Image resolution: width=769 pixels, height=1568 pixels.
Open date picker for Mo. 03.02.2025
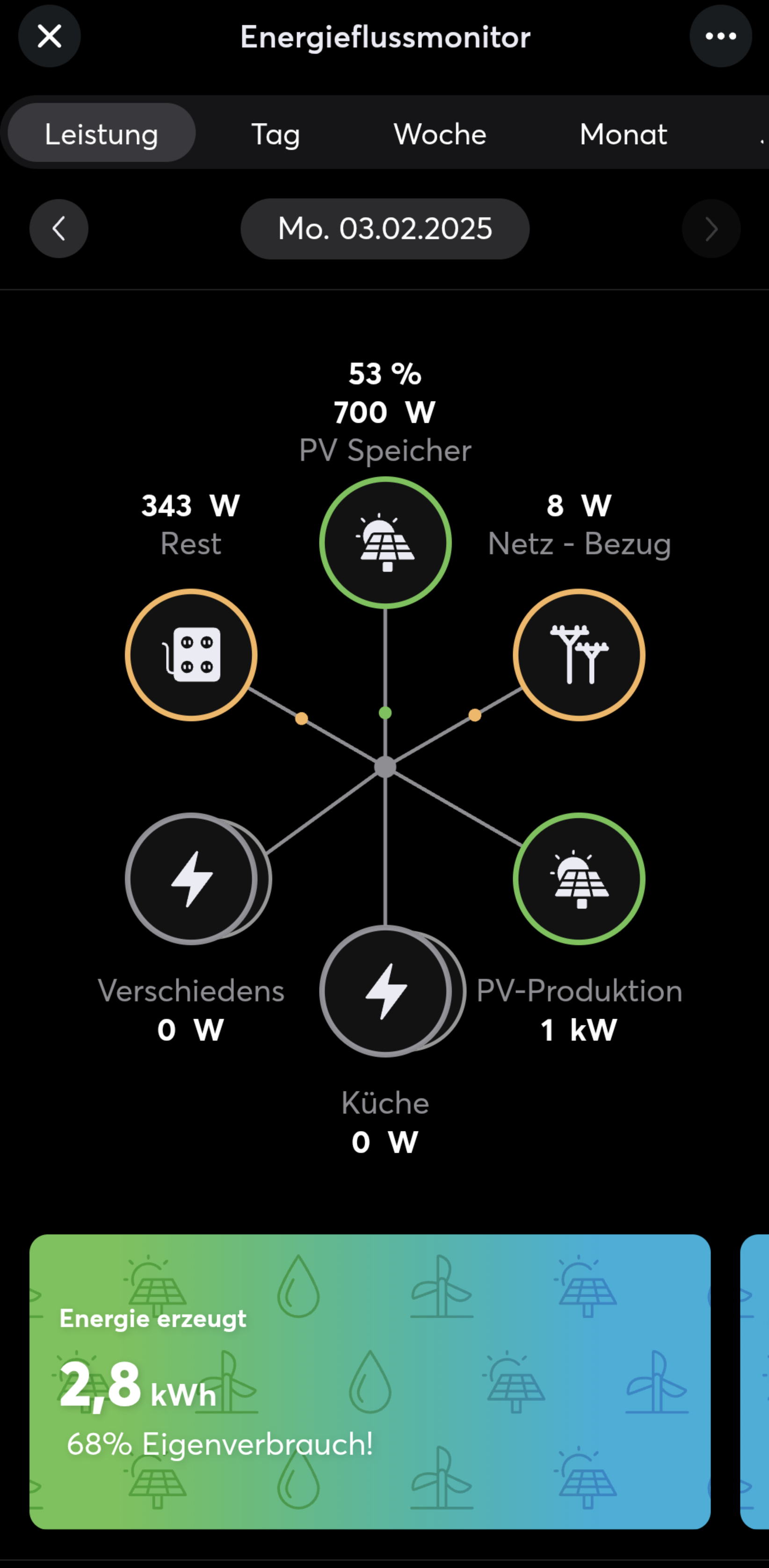point(384,229)
